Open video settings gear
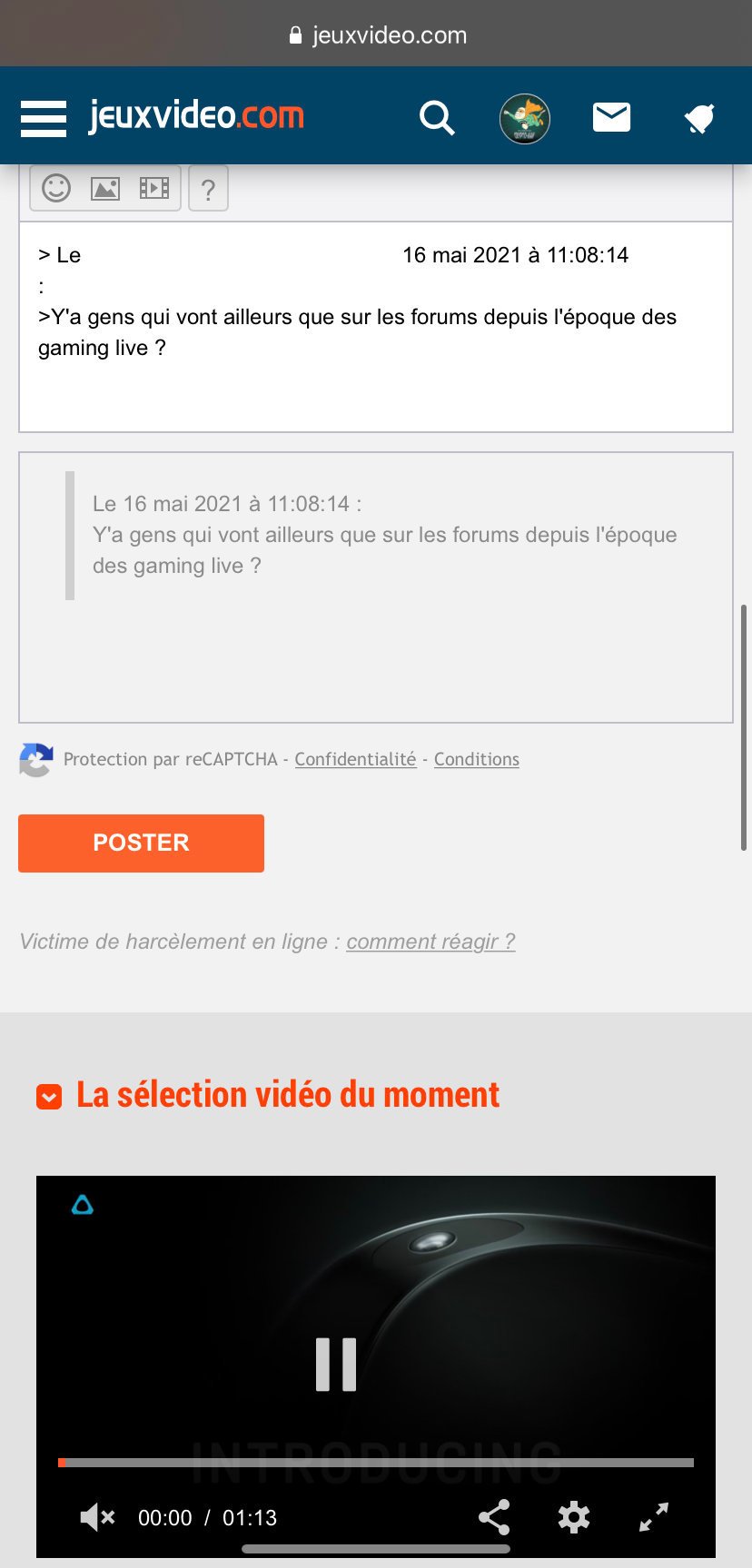Image resolution: width=752 pixels, height=1568 pixels. (574, 1517)
